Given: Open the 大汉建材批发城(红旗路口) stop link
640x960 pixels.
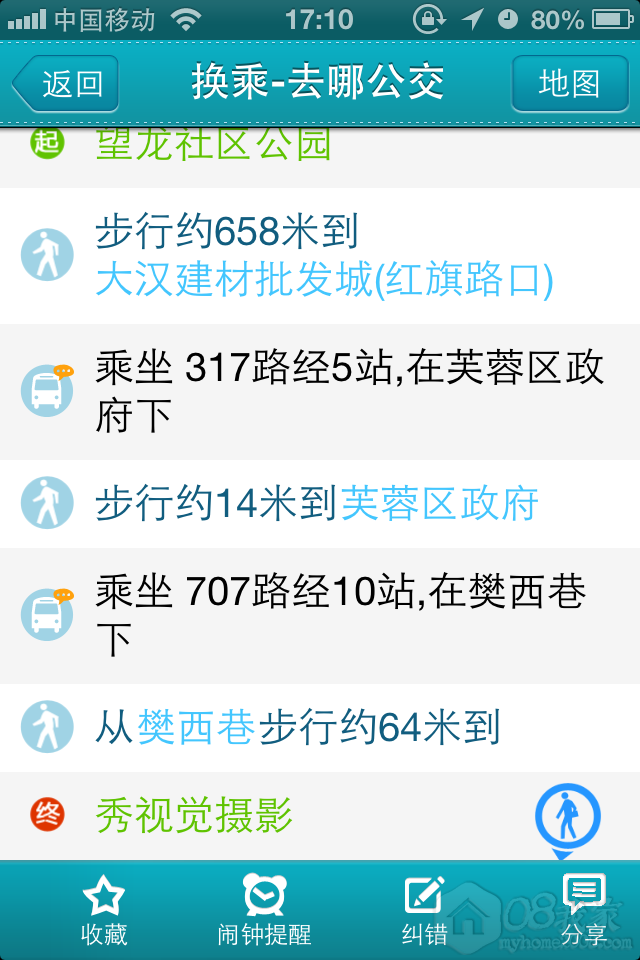Looking at the screenshot, I should point(325,282).
